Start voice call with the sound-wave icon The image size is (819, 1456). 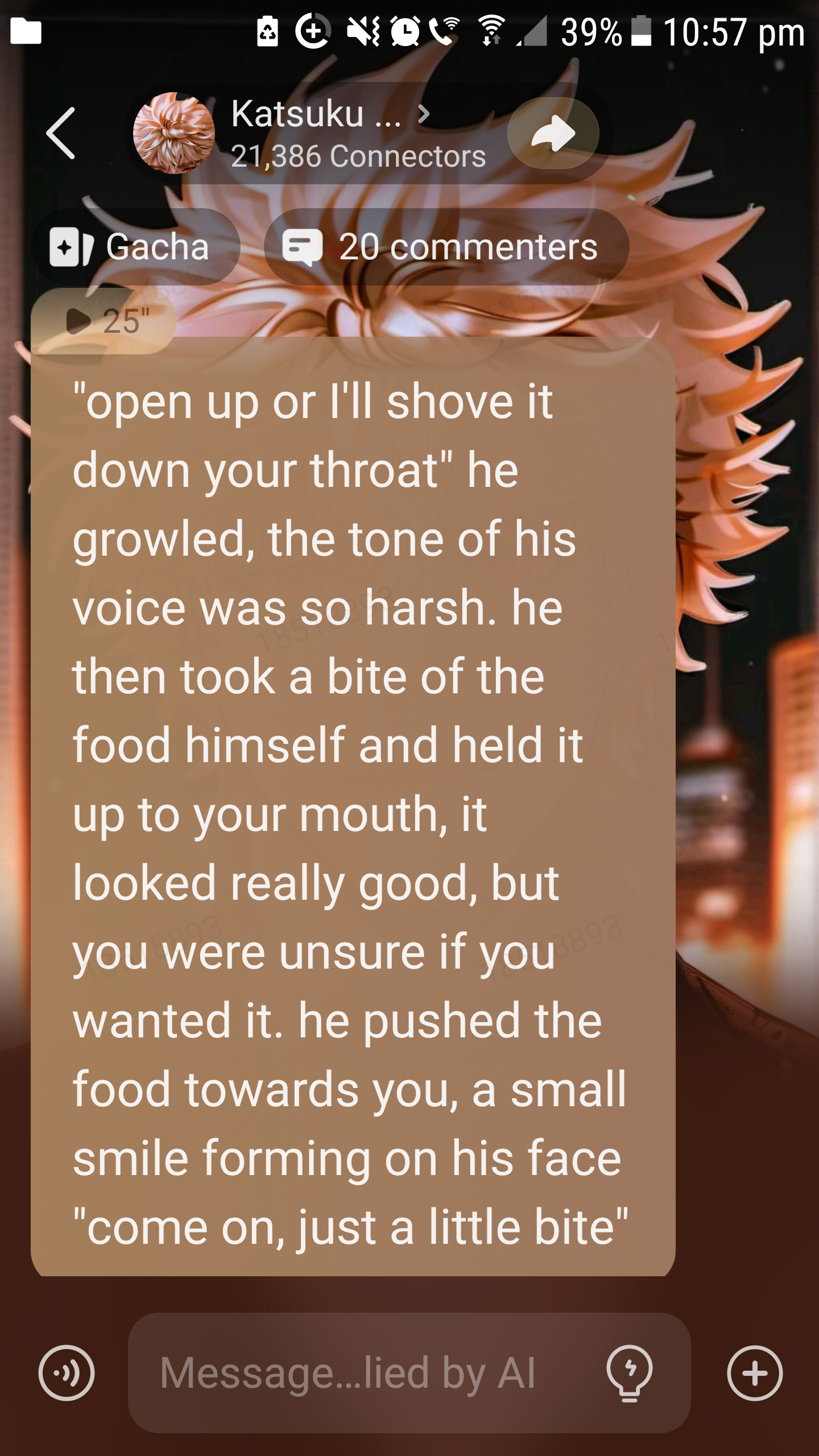click(67, 1373)
